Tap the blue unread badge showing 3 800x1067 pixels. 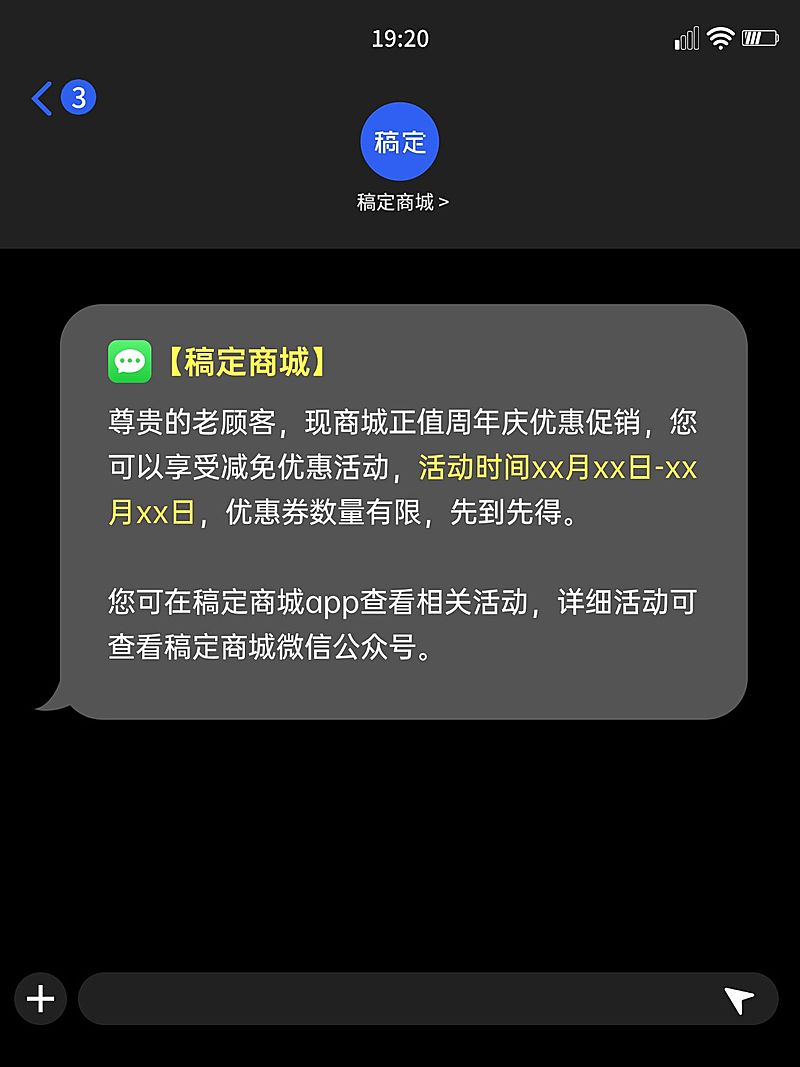point(77,97)
